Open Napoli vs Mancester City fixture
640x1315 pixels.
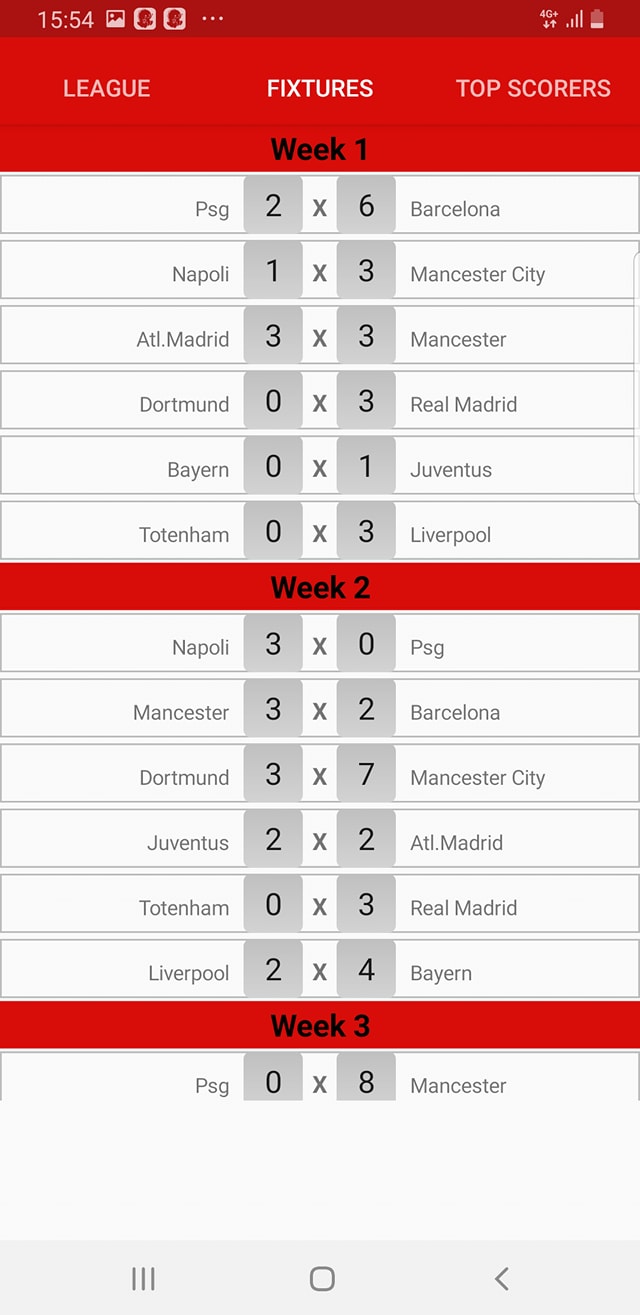click(x=320, y=270)
